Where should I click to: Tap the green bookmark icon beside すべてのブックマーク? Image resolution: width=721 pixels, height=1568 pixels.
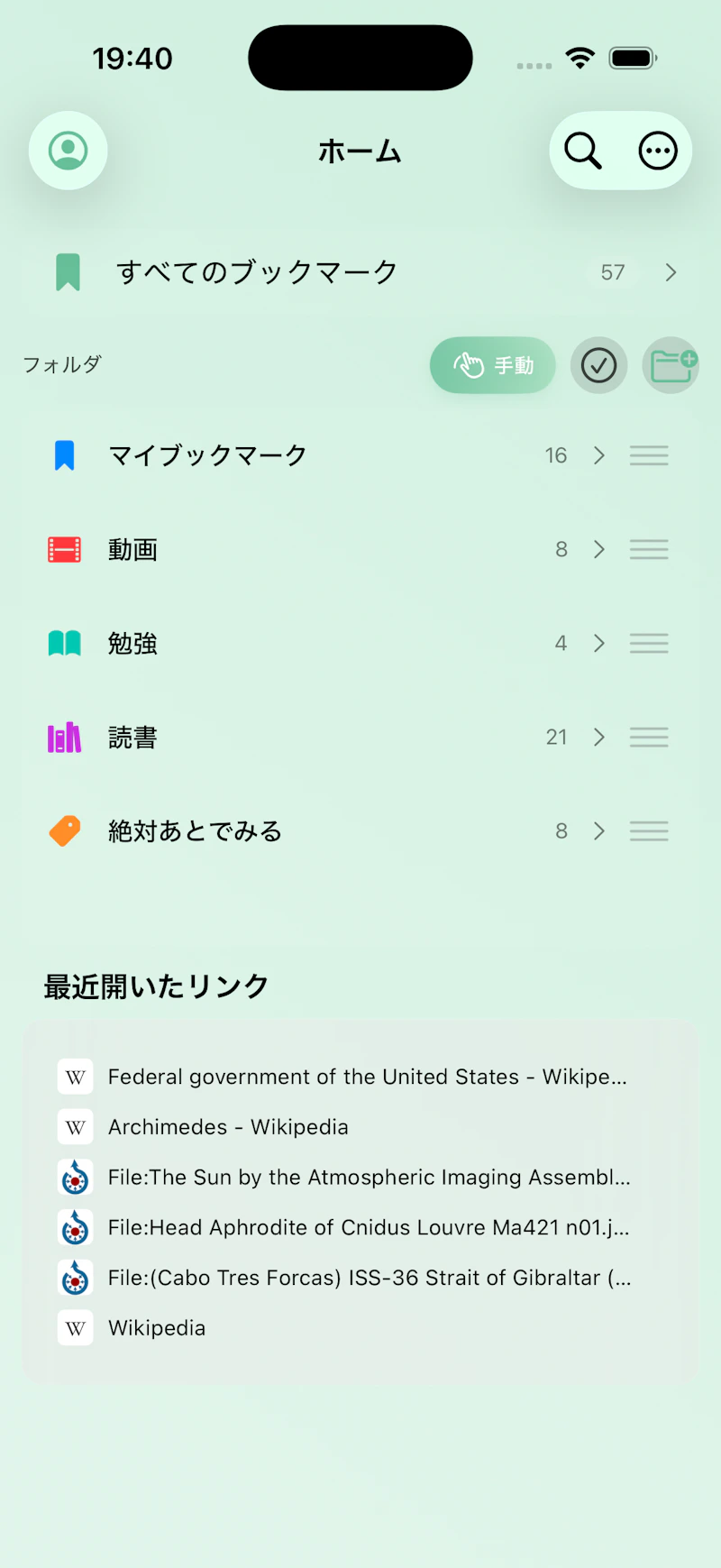pos(68,271)
